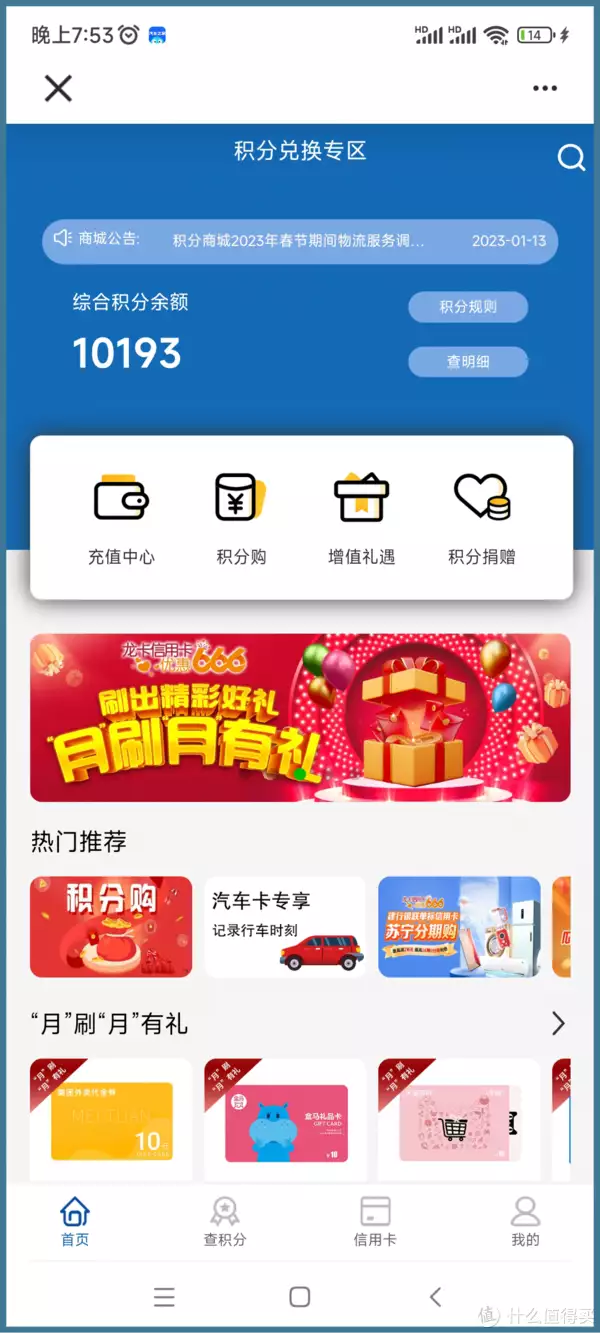This screenshot has height=1333, width=600.
Task: Tap the search magnifier icon
Action: click(571, 157)
